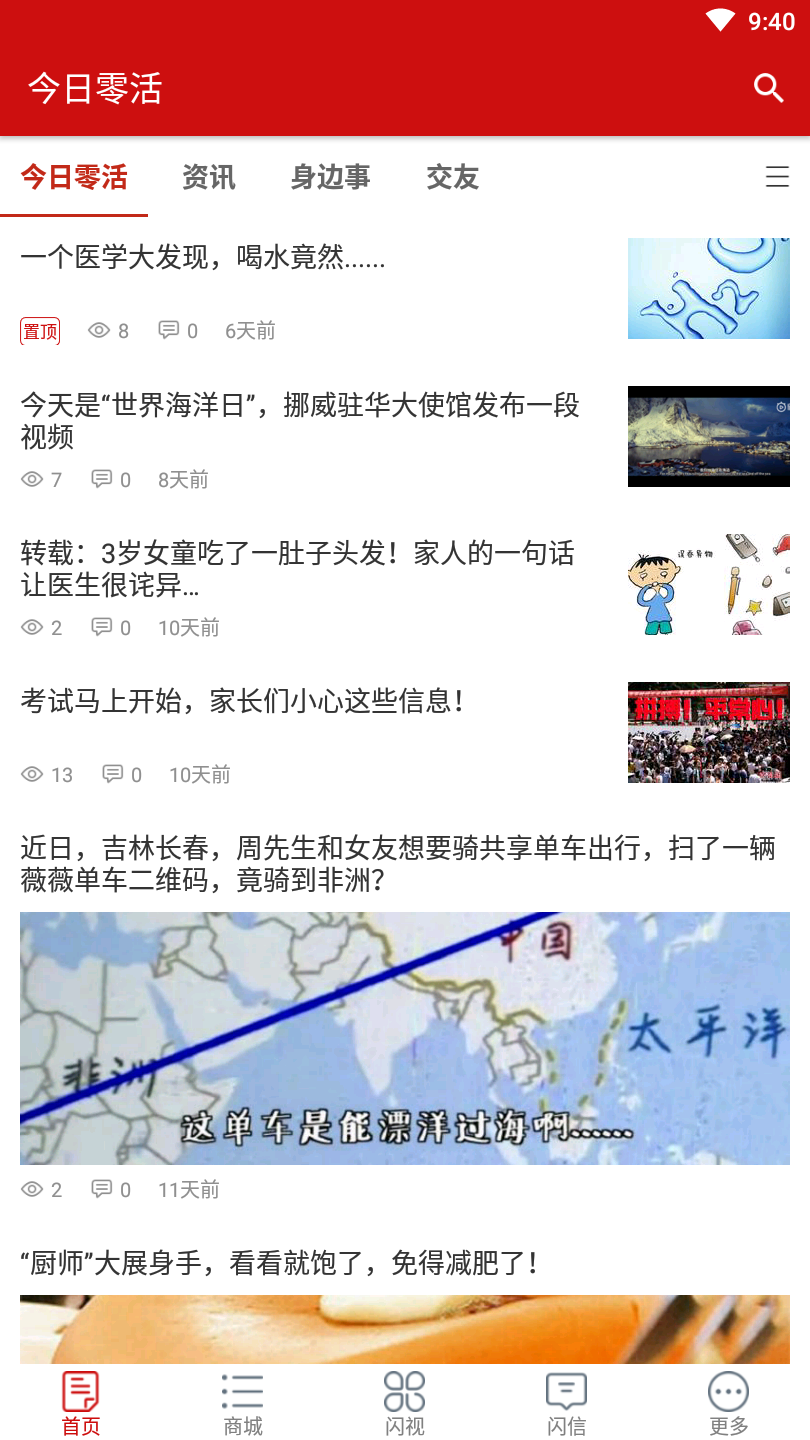Go to the 商城 tab
The width and height of the screenshot is (810, 1440).
(243, 1403)
